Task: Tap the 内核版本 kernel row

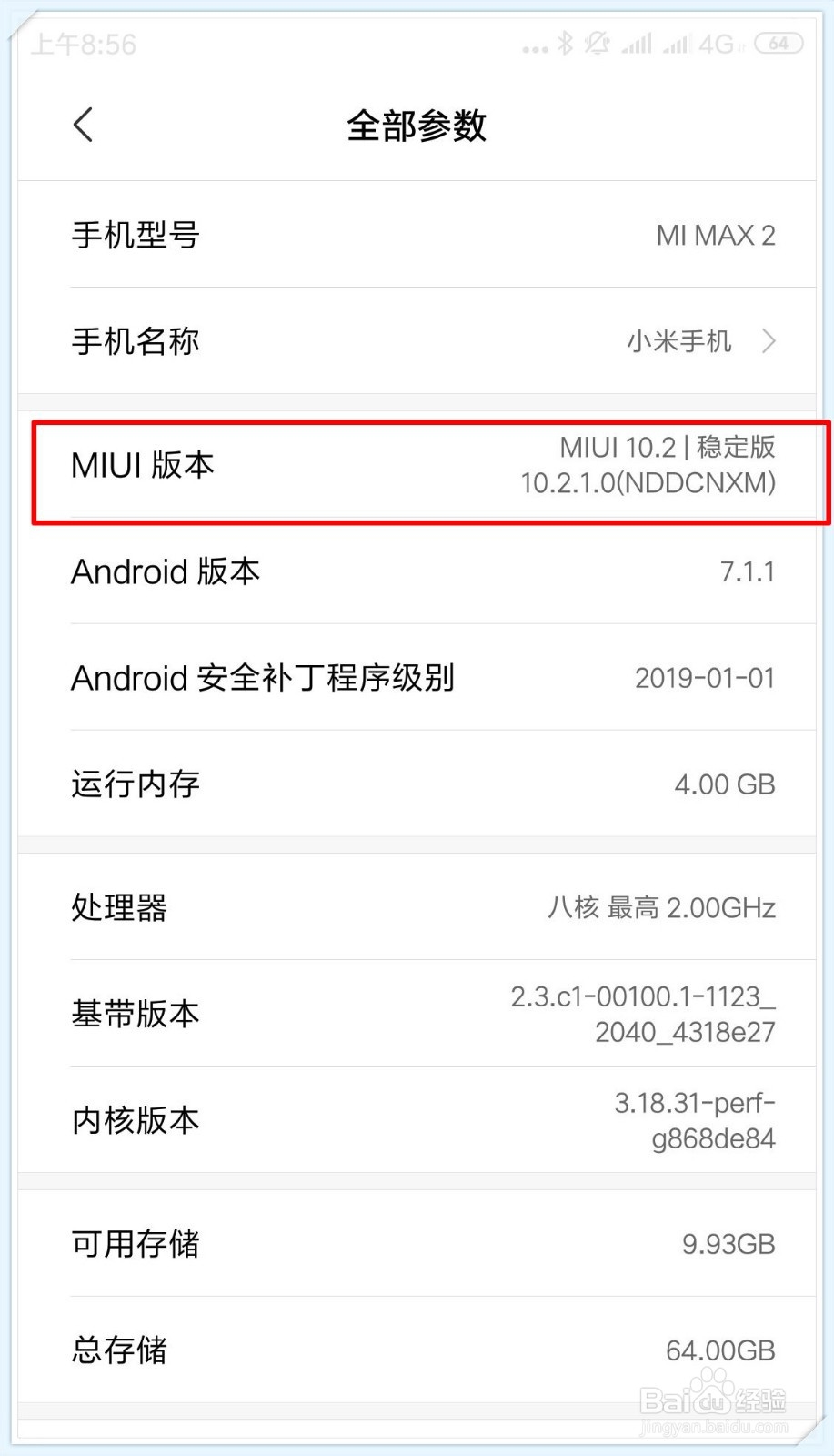Action: click(418, 1119)
